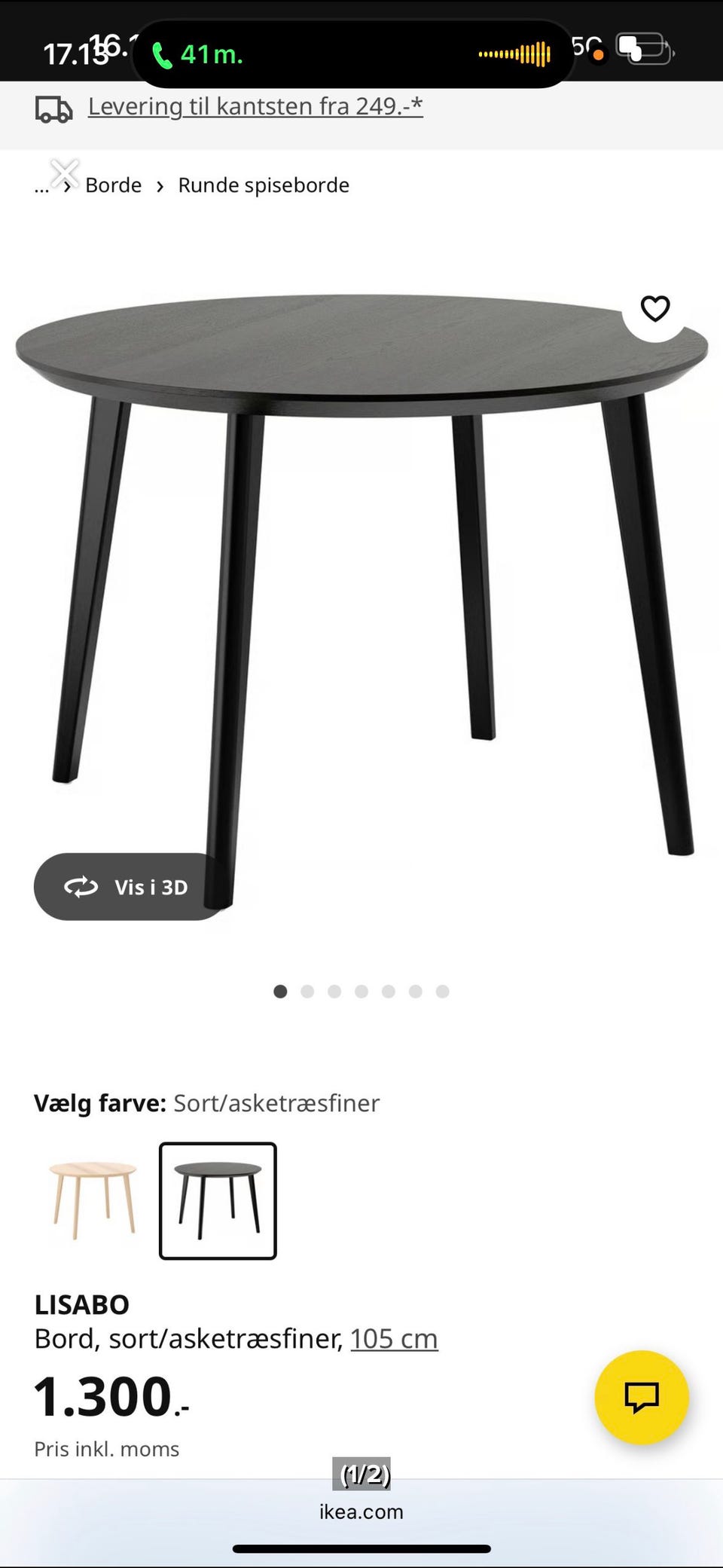Click the Levering til kantsten fra 249 link
This screenshot has height=1568, width=723.
pyautogui.click(x=255, y=106)
